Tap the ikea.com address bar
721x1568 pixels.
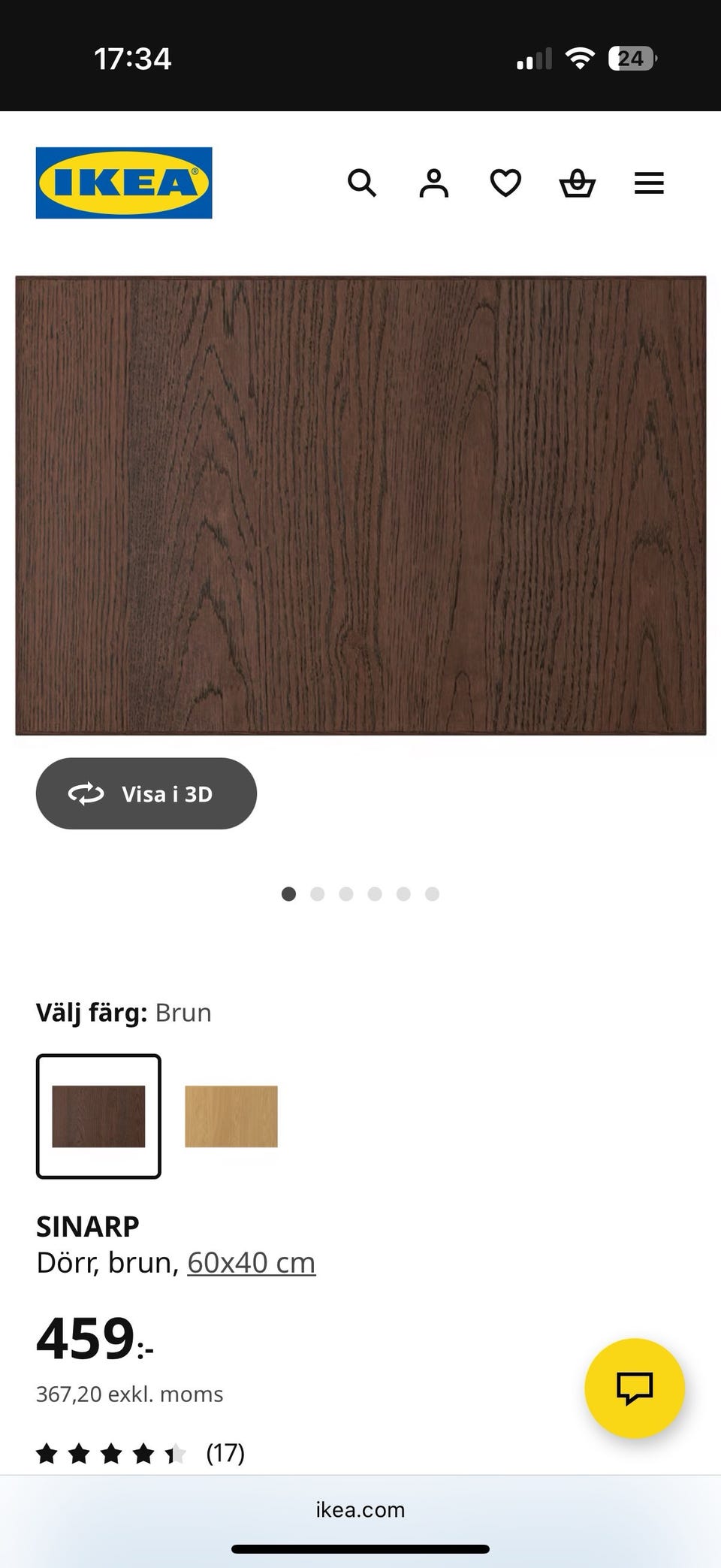360,1509
